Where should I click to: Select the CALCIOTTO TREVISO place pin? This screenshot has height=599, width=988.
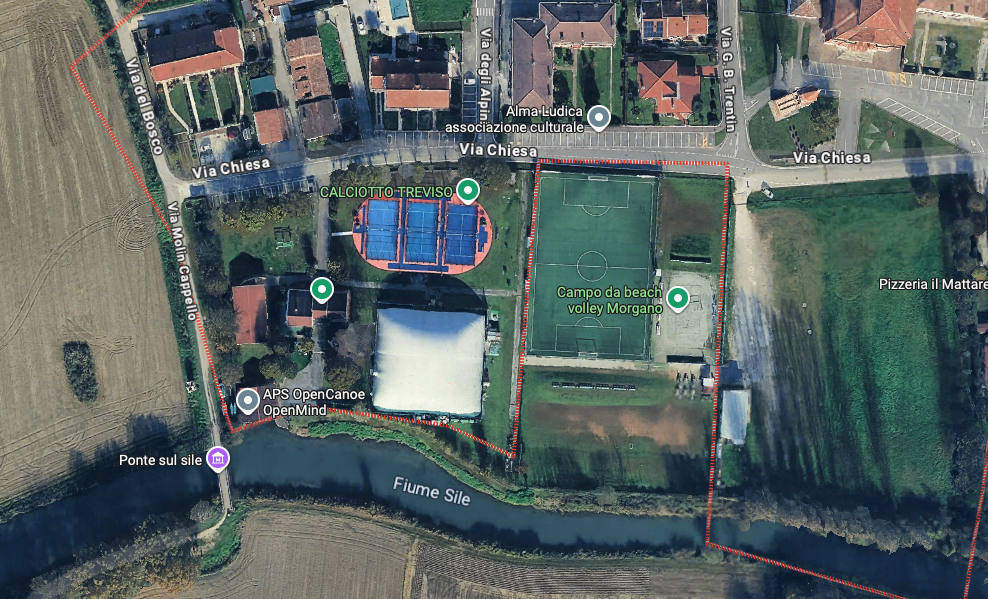[x=468, y=190]
